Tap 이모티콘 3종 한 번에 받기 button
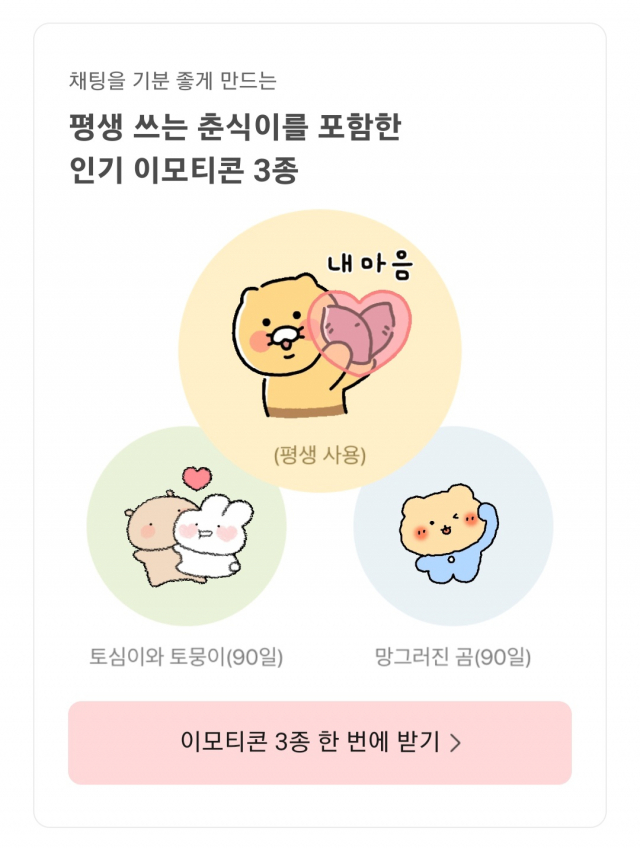 (320, 742)
